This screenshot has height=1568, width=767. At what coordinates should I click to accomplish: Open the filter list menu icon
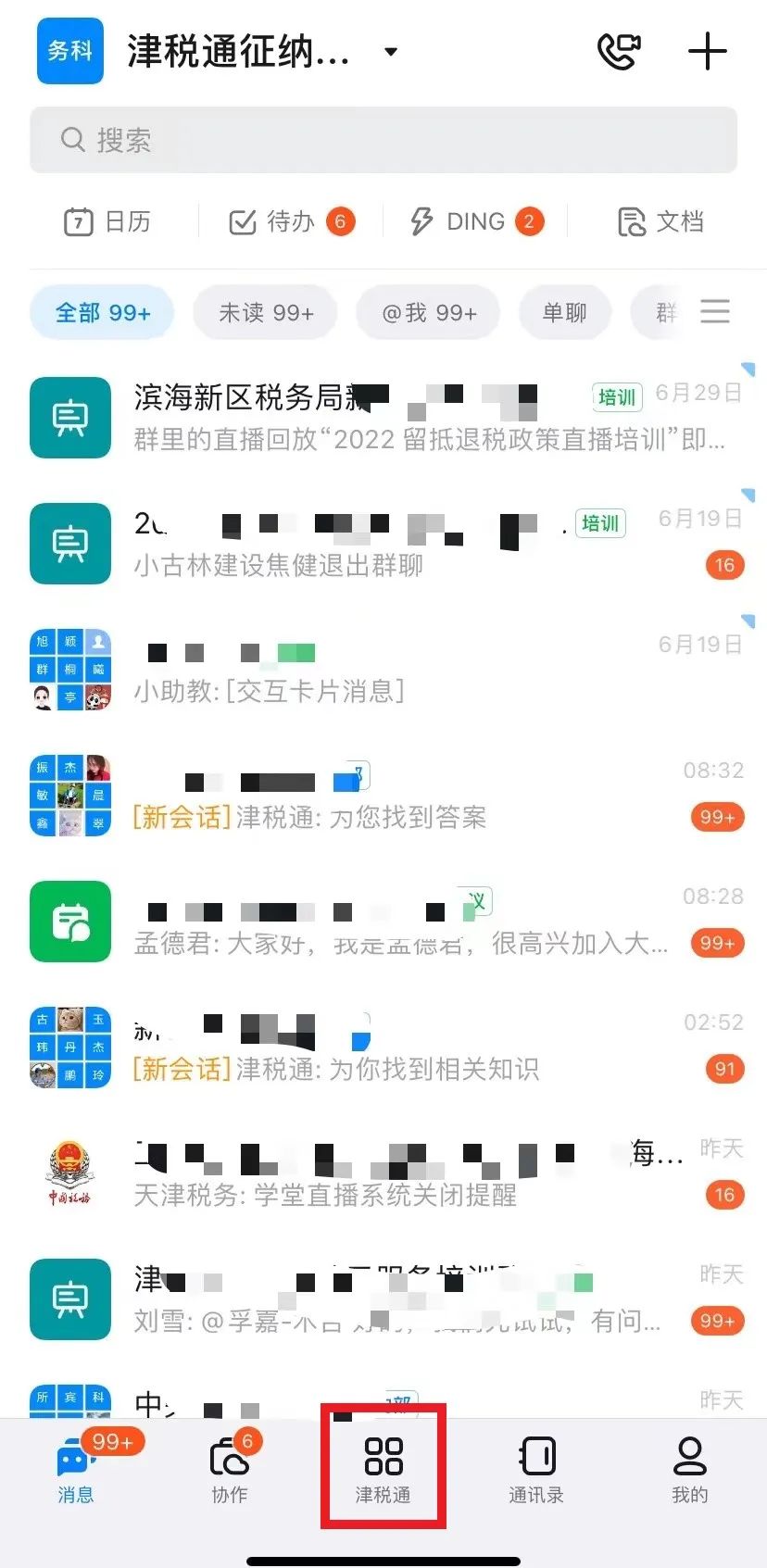click(x=714, y=311)
